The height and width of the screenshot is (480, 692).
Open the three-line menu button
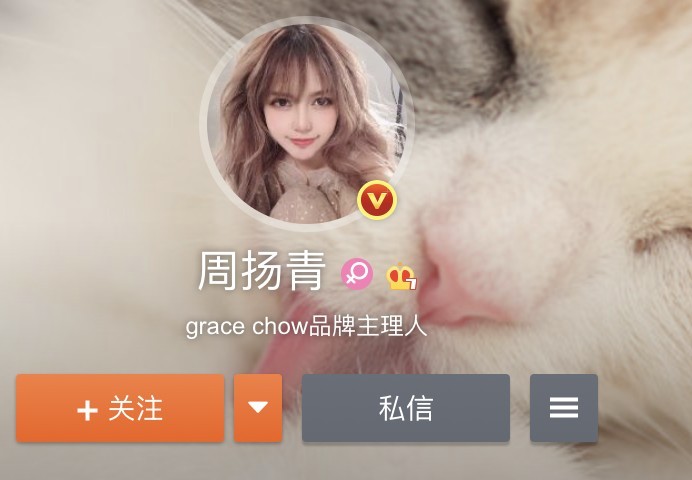[564, 408]
